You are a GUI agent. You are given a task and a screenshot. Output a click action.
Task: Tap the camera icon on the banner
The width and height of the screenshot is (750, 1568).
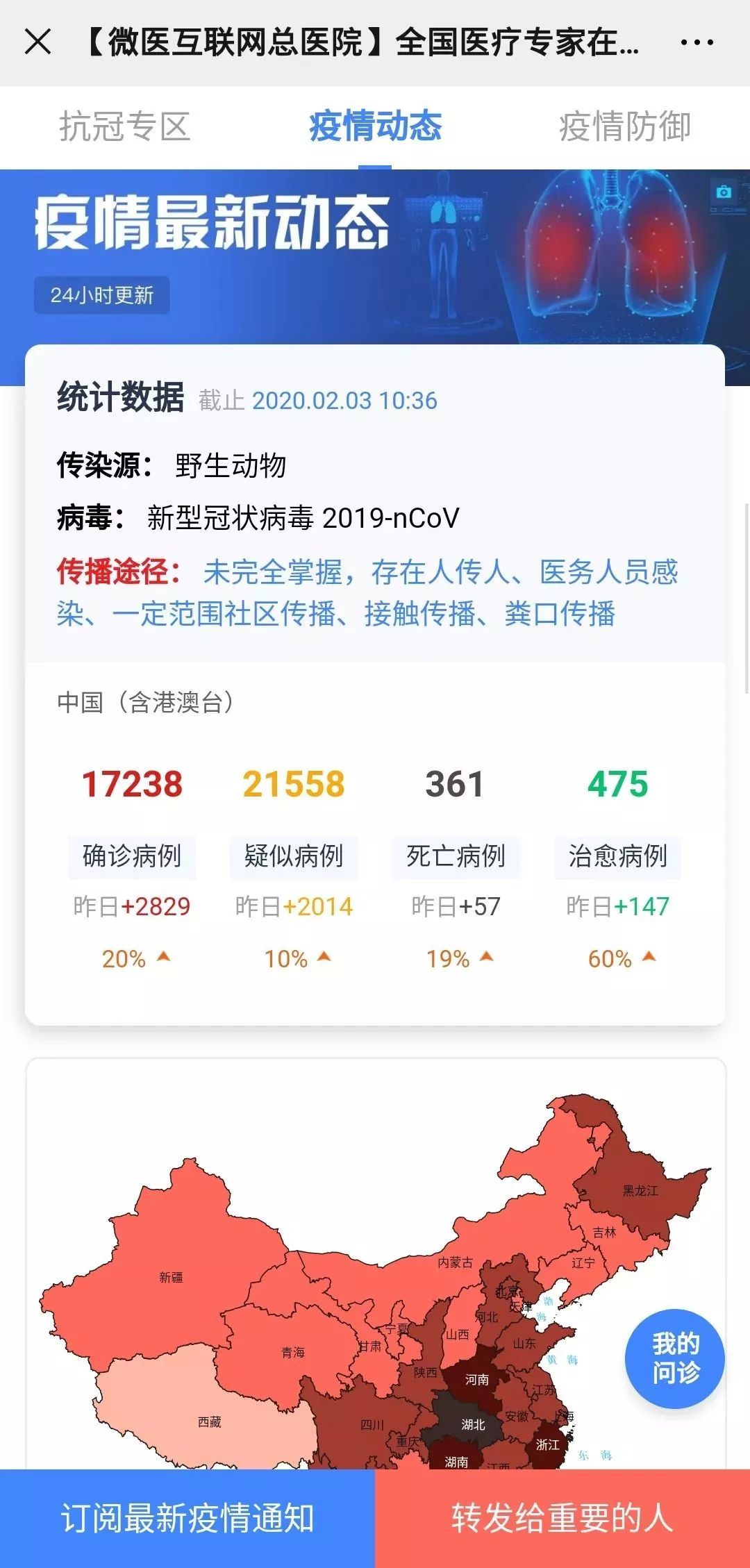(724, 192)
